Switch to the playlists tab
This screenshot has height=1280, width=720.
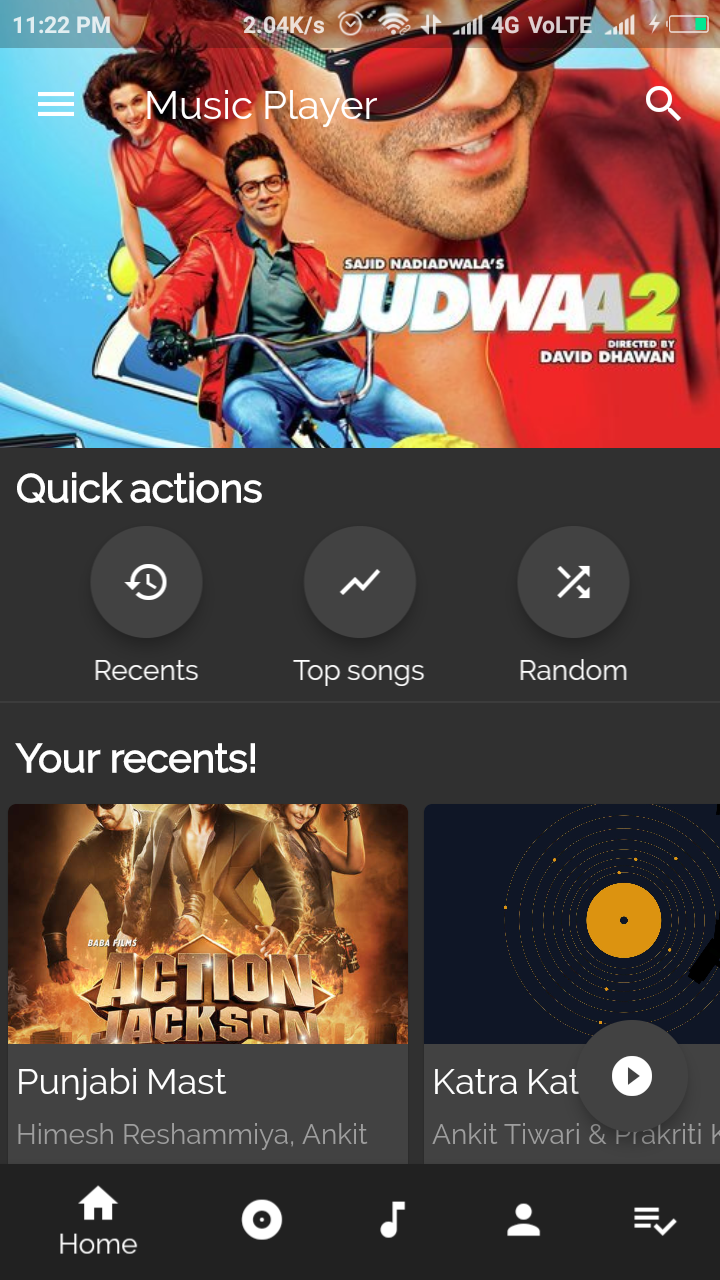pos(655,1220)
